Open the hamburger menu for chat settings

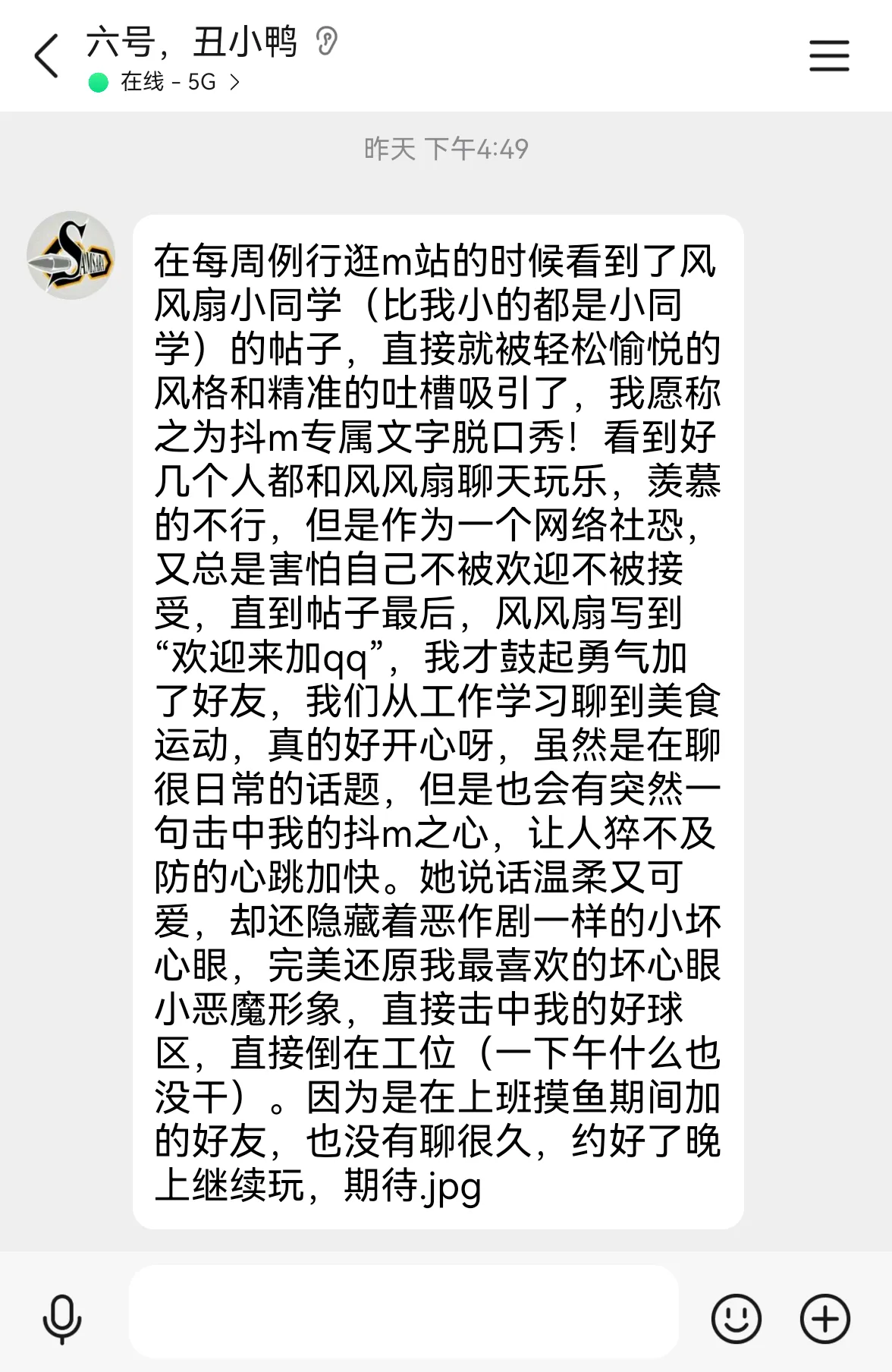828,55
